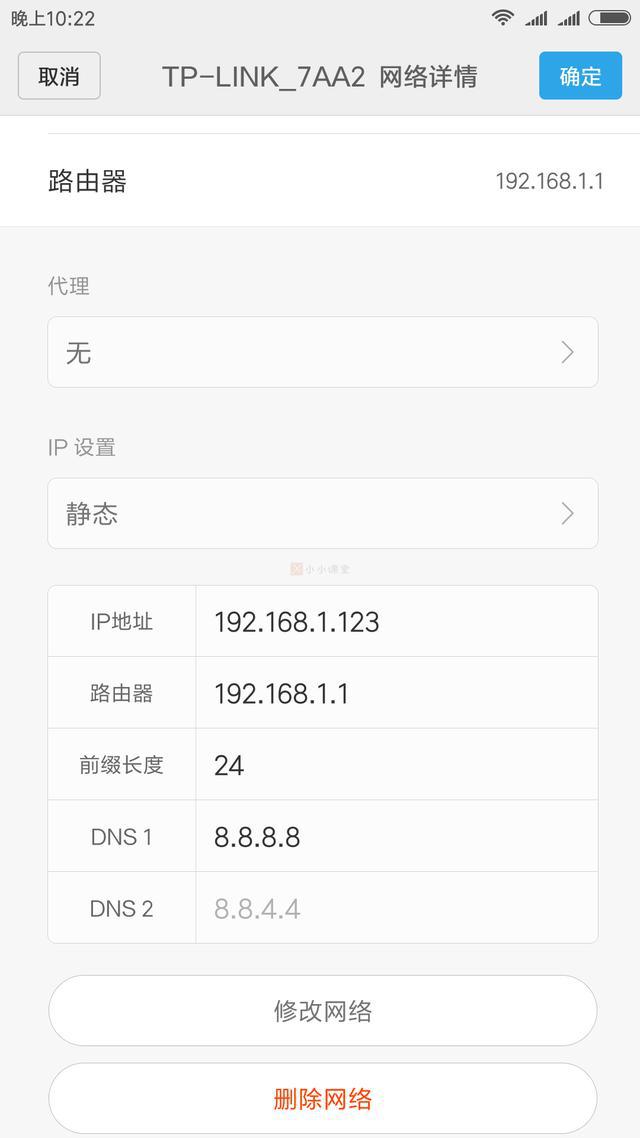640x1138 pixels.
Task: Tap the 修改网络 button
Action: coord(322,1010)
